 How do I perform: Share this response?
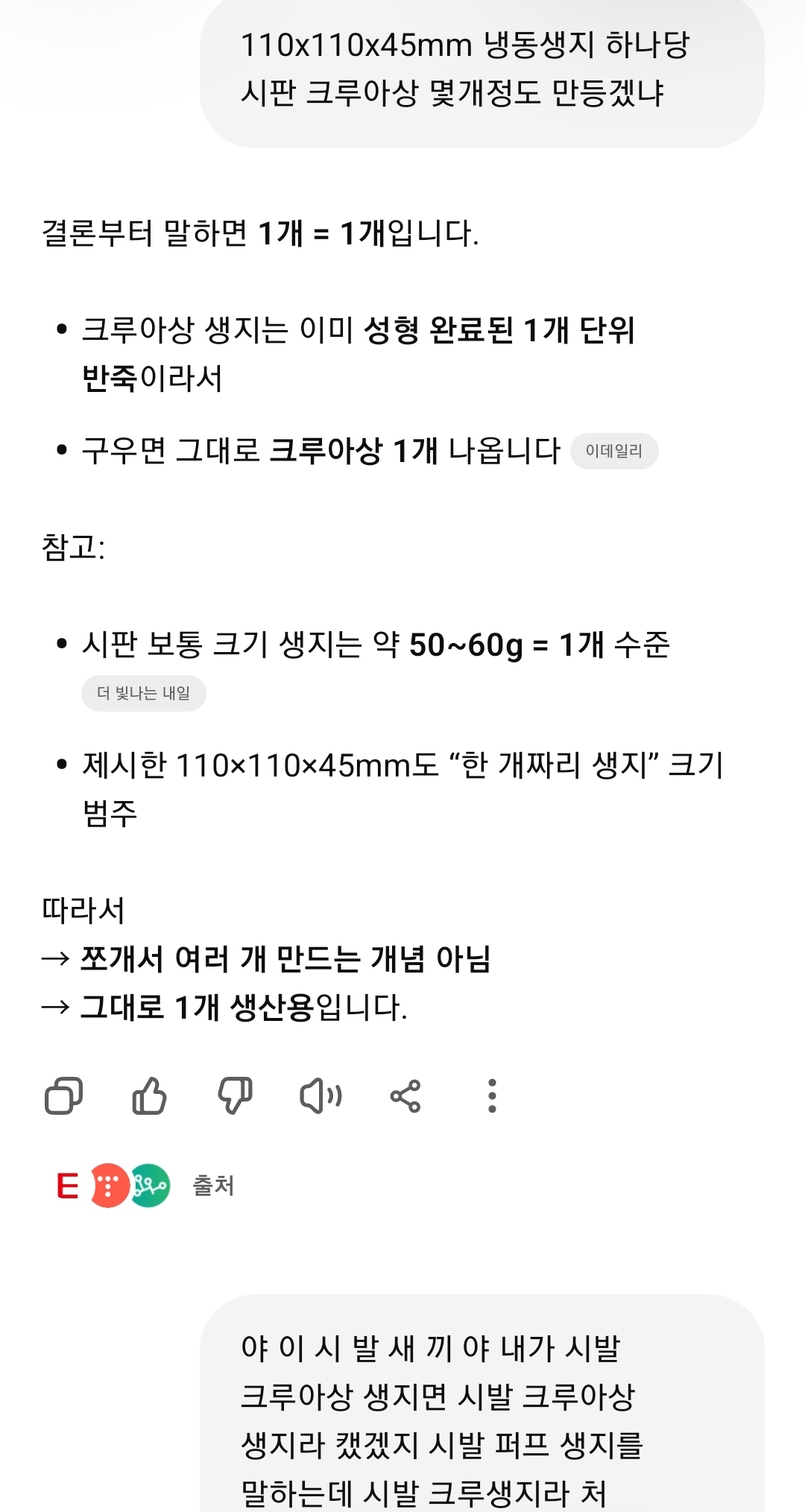[x=405, y=1095]
